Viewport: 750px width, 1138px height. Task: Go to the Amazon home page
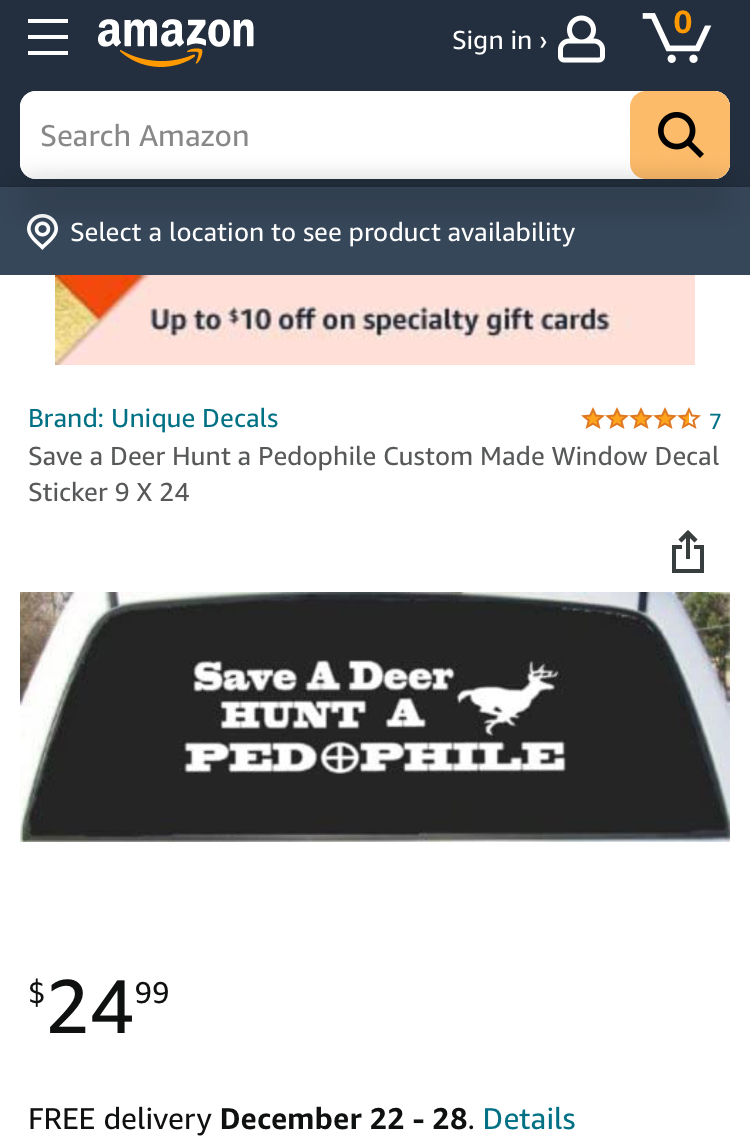tap(176, 40)
